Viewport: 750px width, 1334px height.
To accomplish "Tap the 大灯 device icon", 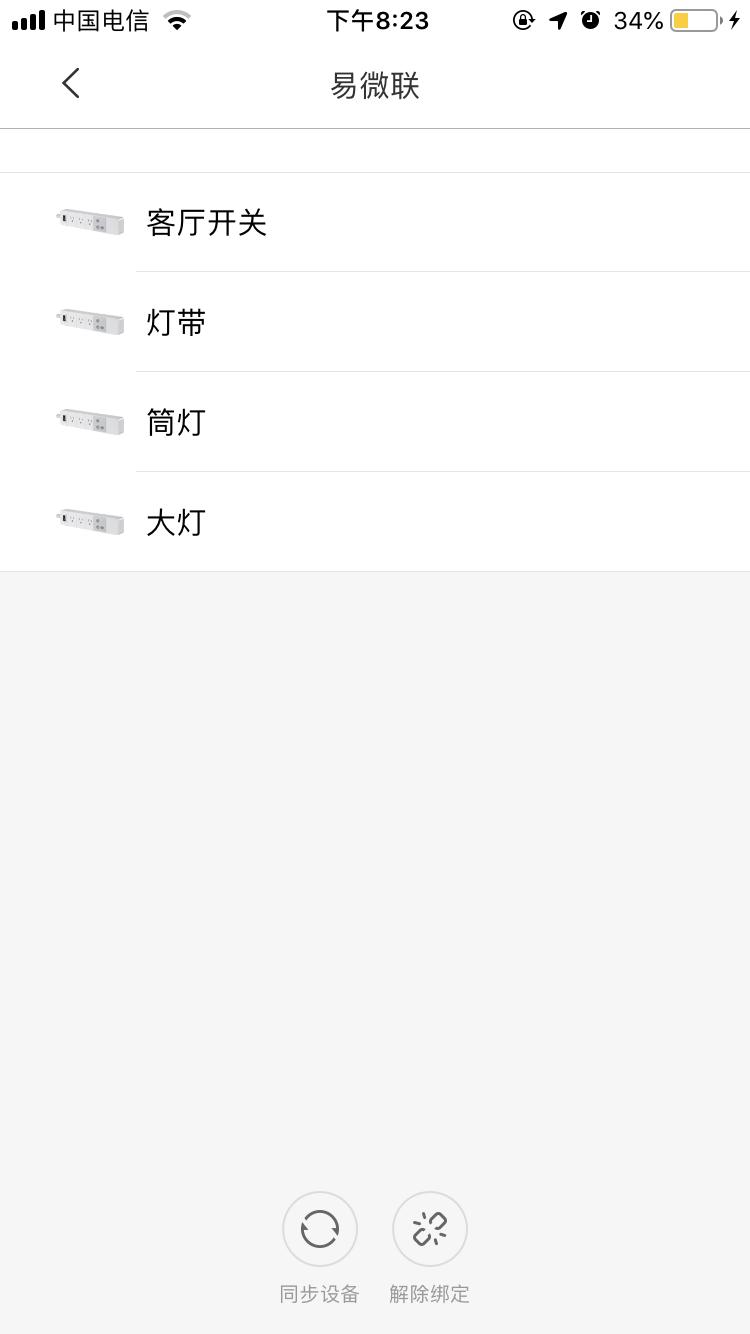I will point(89,521).
